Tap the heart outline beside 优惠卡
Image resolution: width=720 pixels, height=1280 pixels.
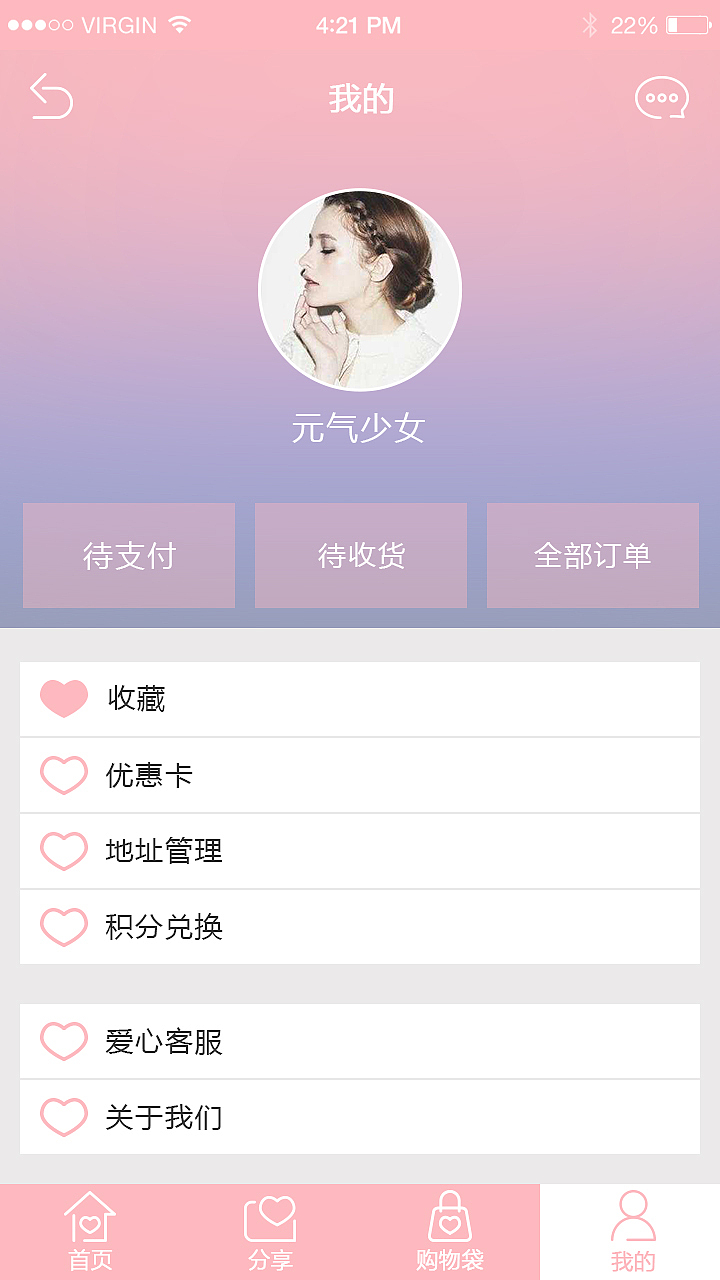(63, 775)
